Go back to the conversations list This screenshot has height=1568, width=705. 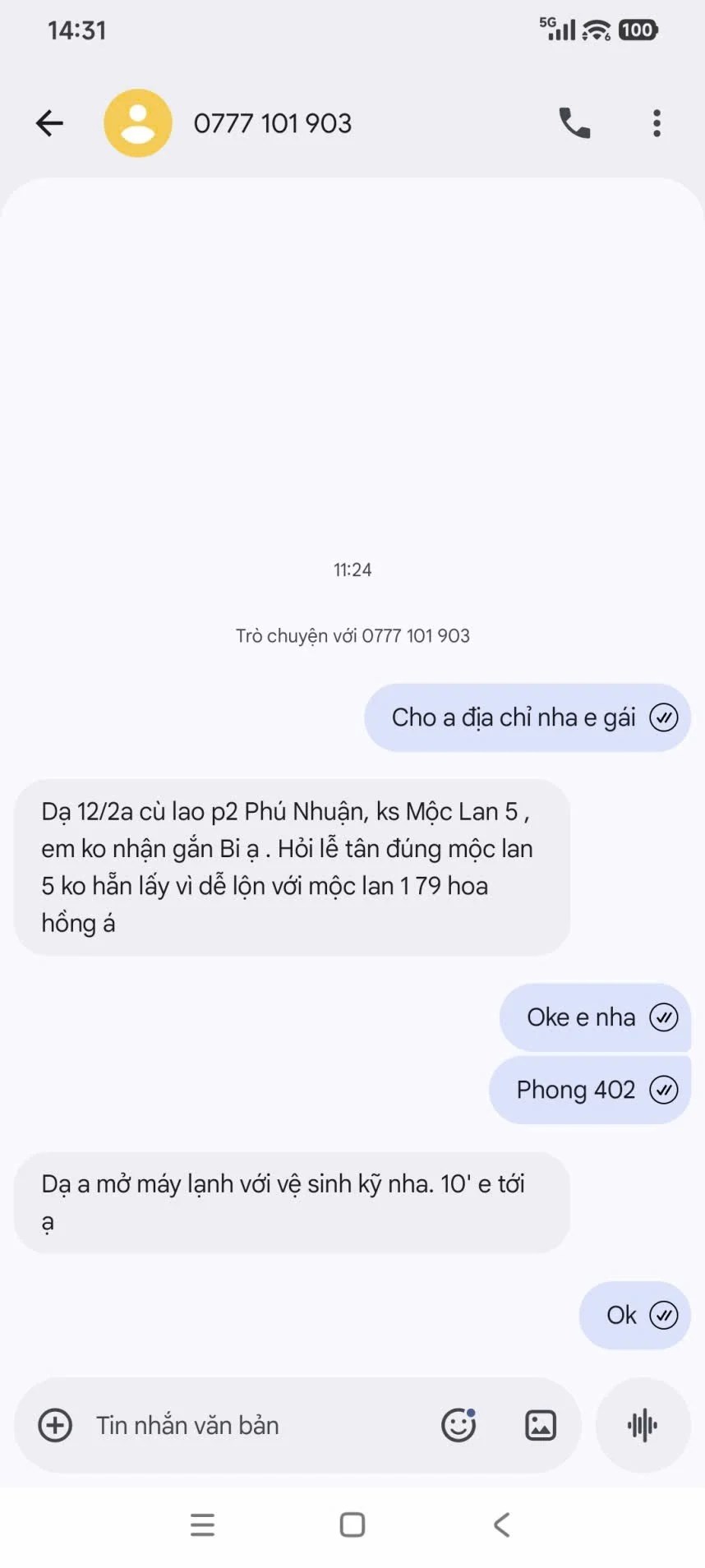49,123
